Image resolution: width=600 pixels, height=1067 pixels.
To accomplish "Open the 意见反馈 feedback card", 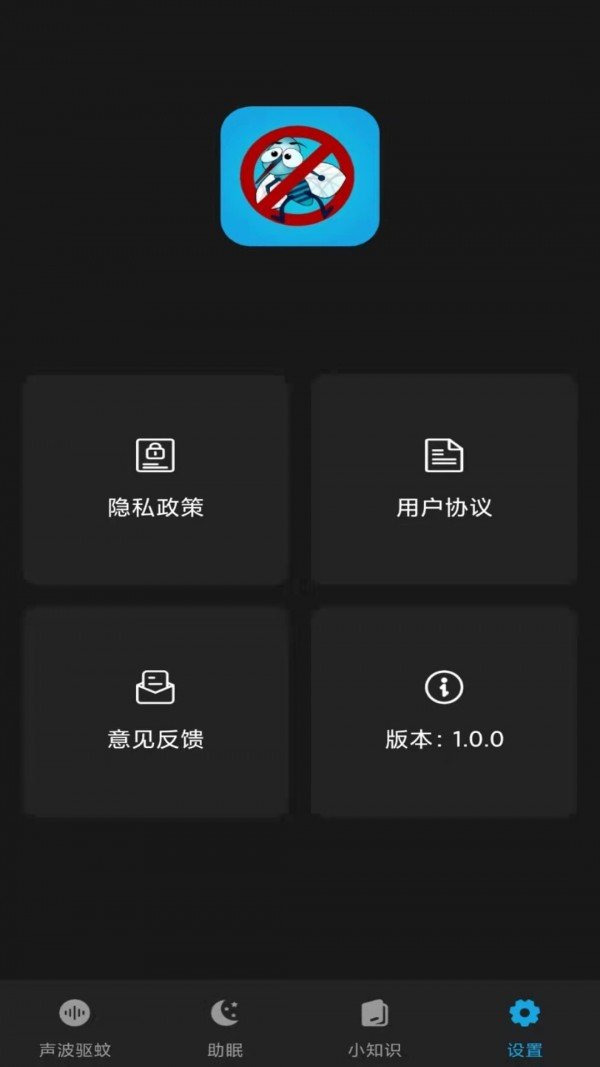I will pos(156,711).
